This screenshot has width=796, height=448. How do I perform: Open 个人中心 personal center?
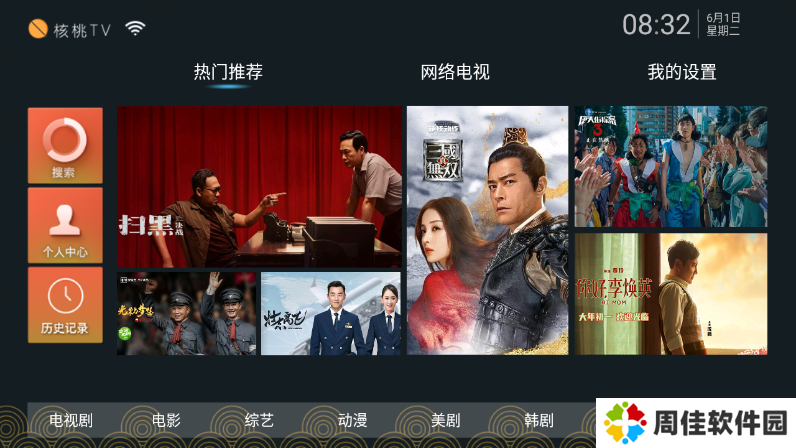[65, 224]
